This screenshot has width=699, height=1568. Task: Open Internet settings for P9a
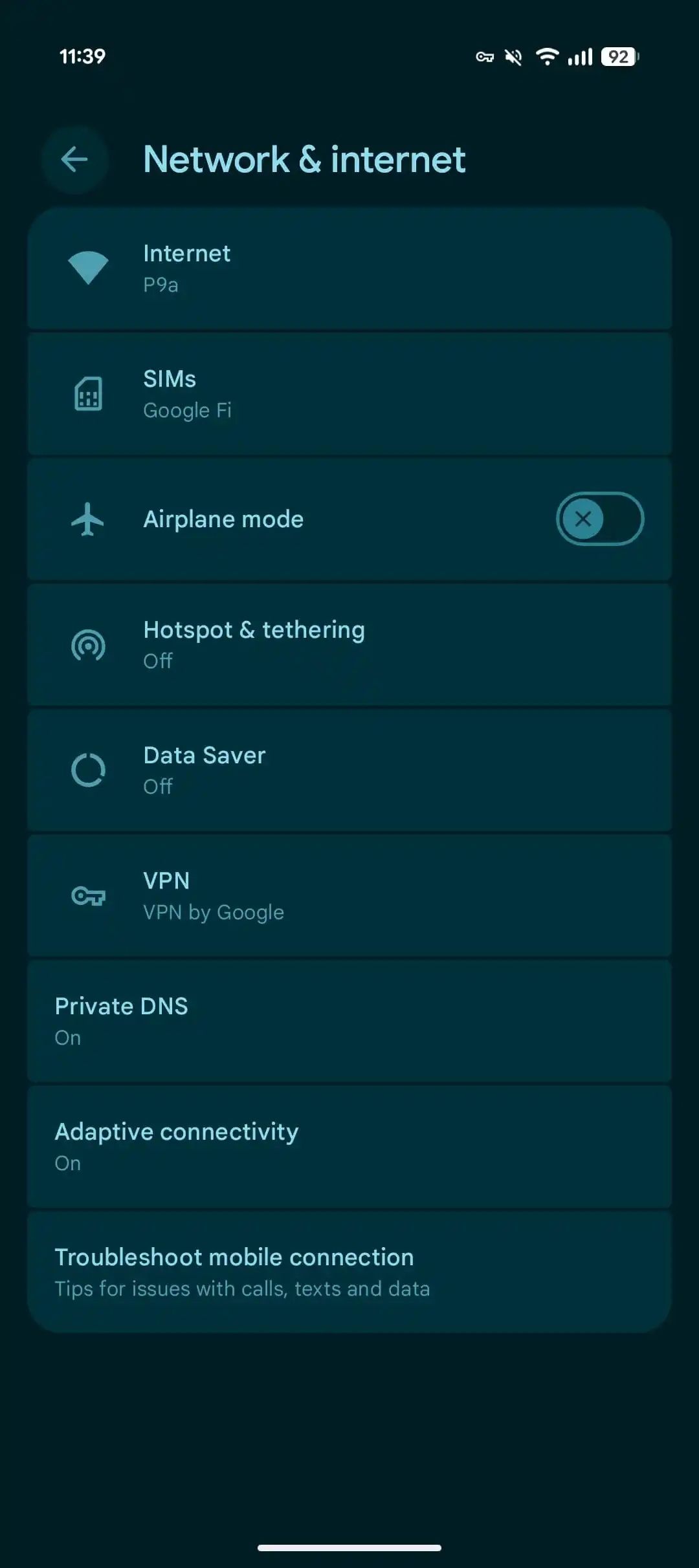click(x=349, y=268)
